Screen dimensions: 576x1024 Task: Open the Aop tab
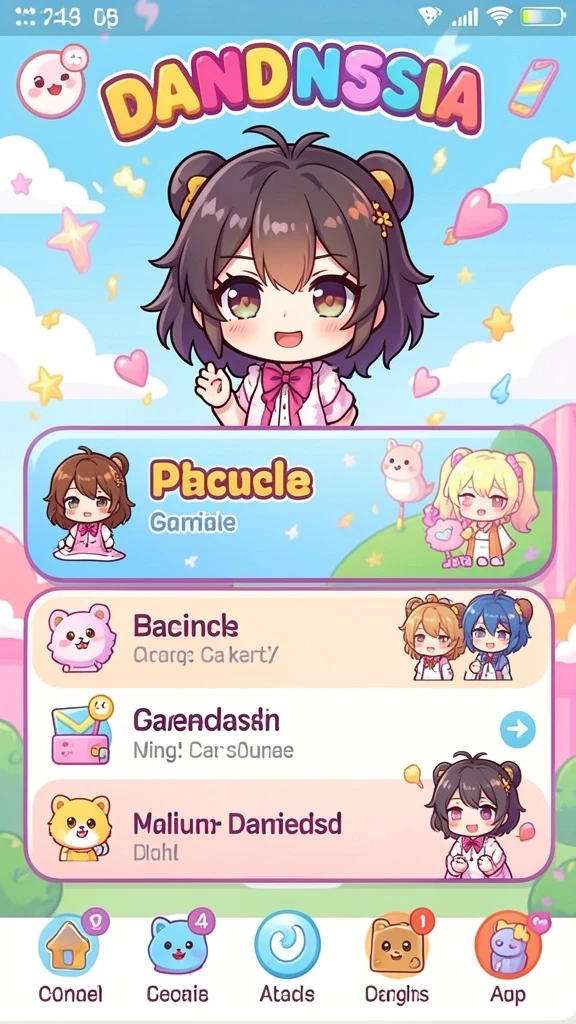pos(509,959)
